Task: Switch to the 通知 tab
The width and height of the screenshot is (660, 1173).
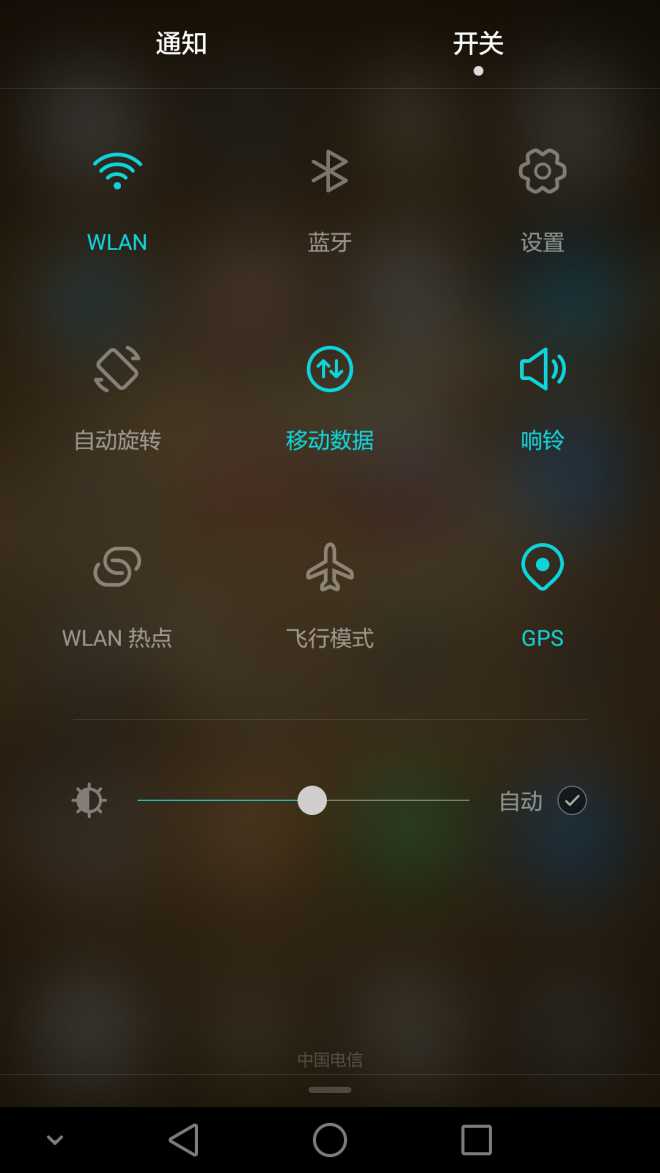Action: (x=181, y=44)
